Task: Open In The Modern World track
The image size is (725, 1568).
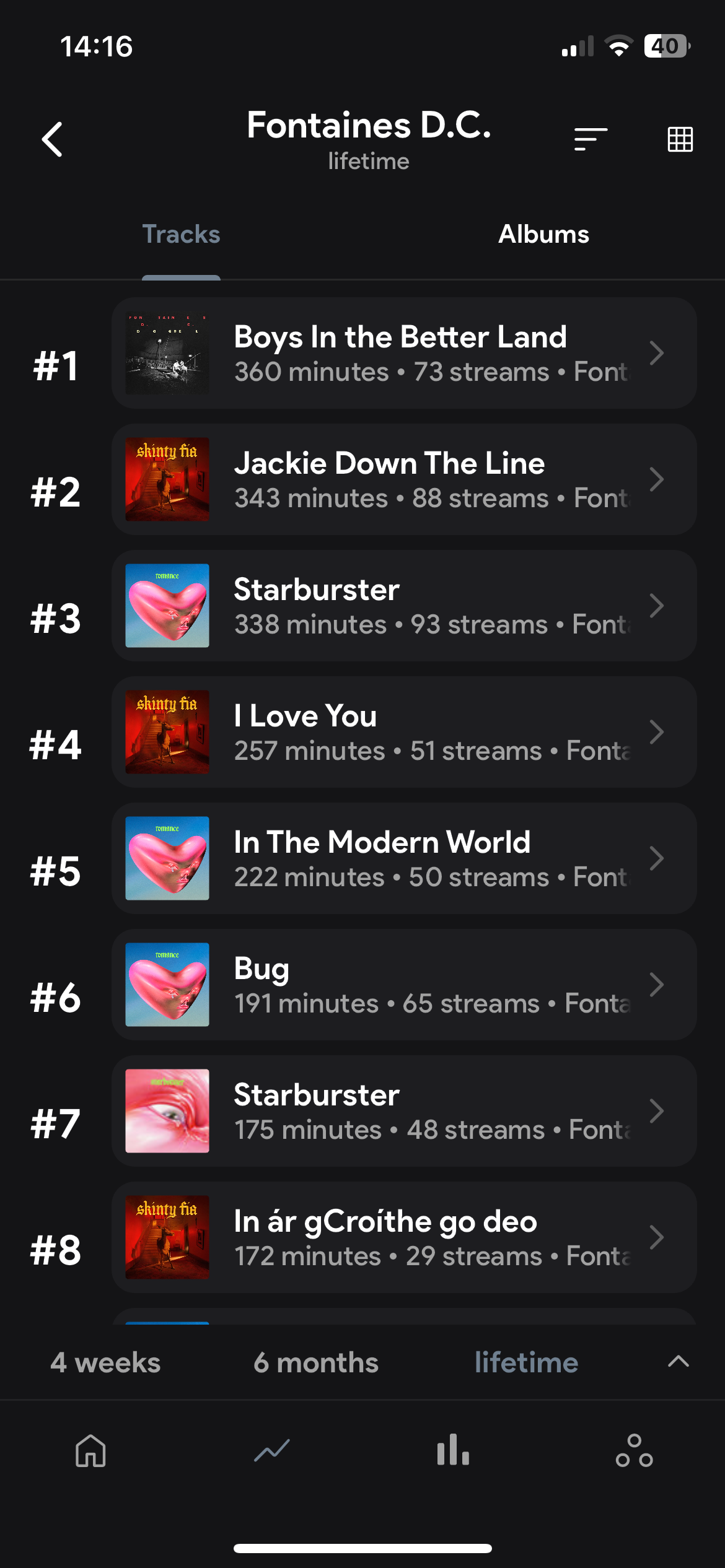Action: [x=404, y=858]
